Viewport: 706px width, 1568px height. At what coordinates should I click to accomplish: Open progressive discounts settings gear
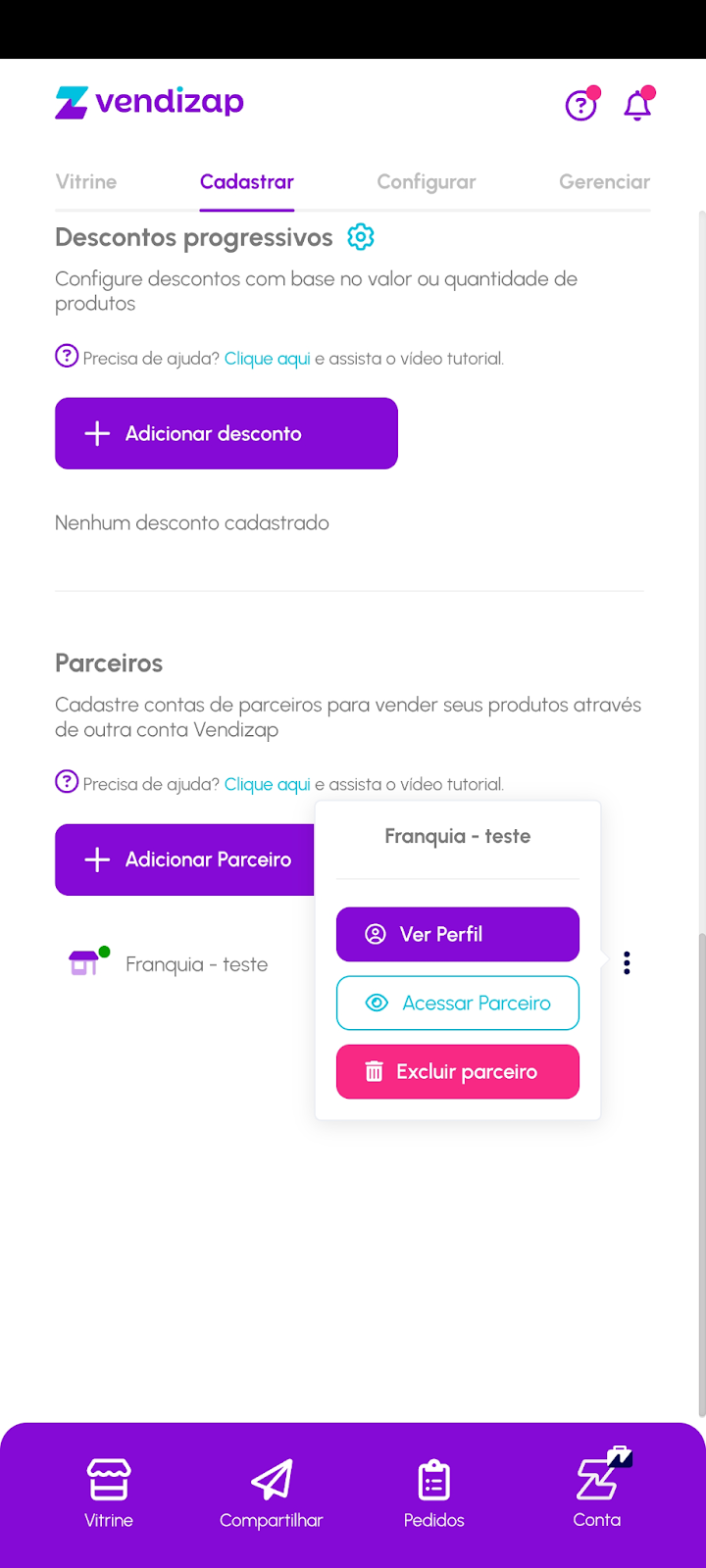(361, 237)
